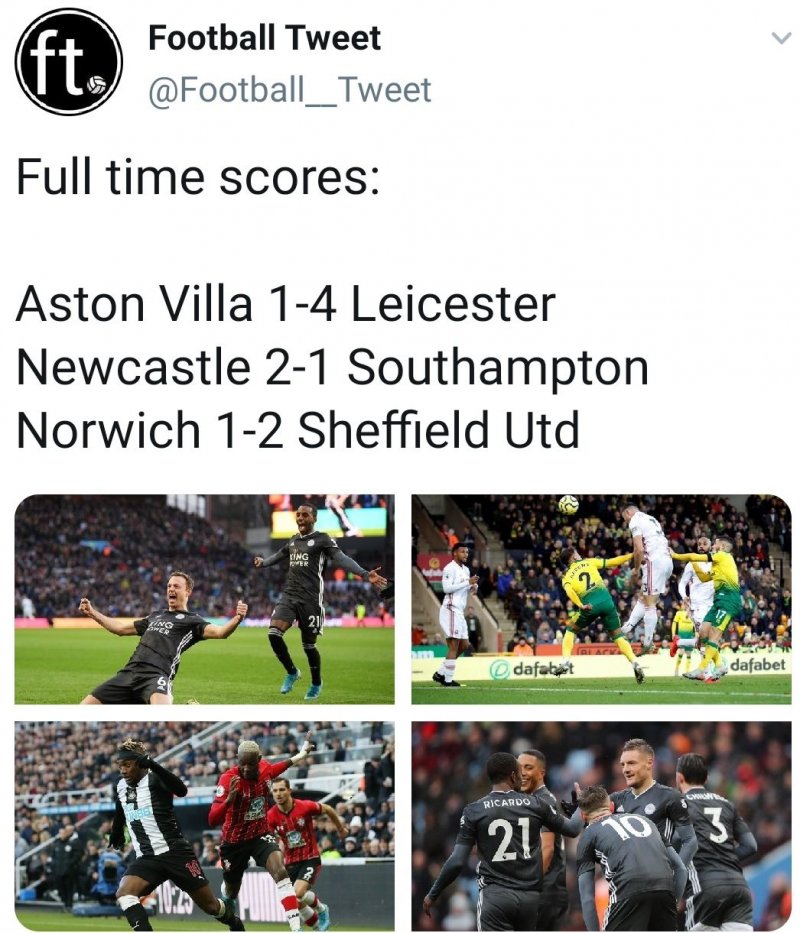View the Leicester players huddle photo
This screenshot has height=933, width=800.
point(601,826)
